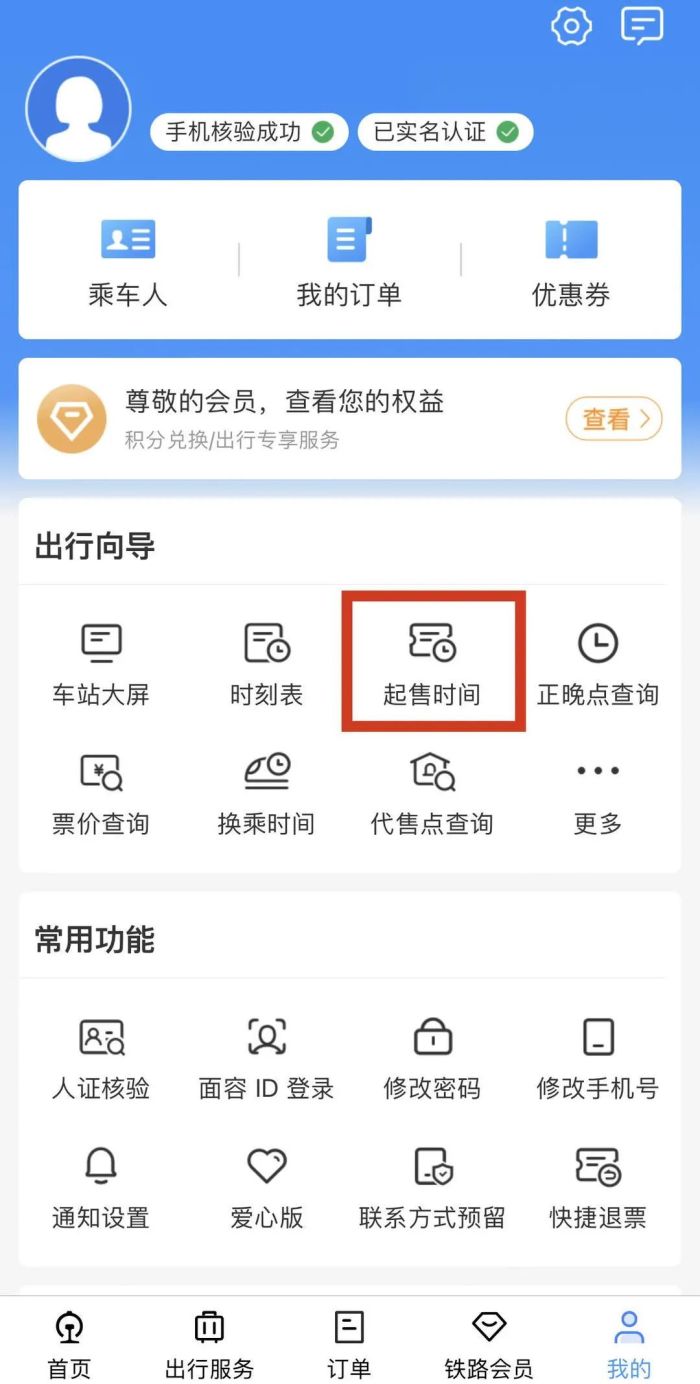The height and width of the screenshot is (1384, 700).
Task: Open 起售时间
Action: (432, 664)
